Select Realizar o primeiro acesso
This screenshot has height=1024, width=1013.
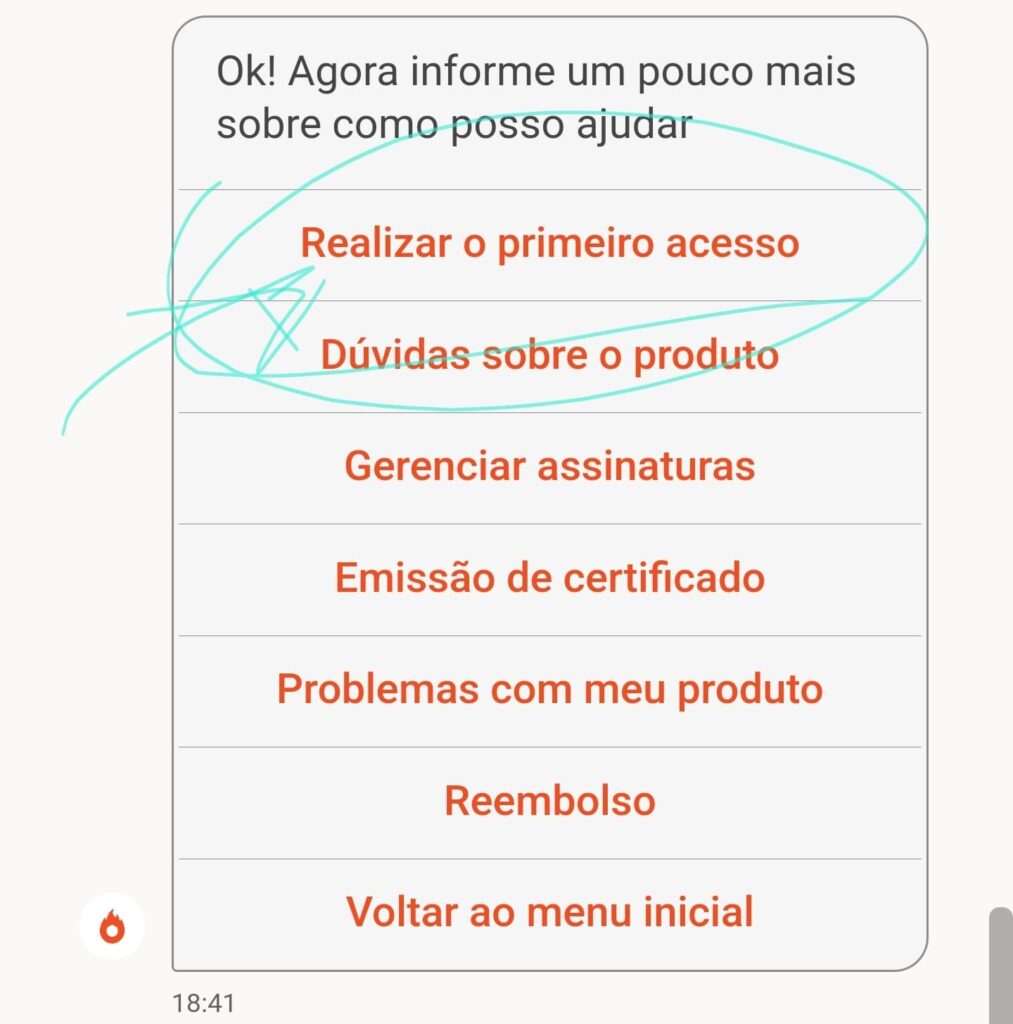pos(549,244)
